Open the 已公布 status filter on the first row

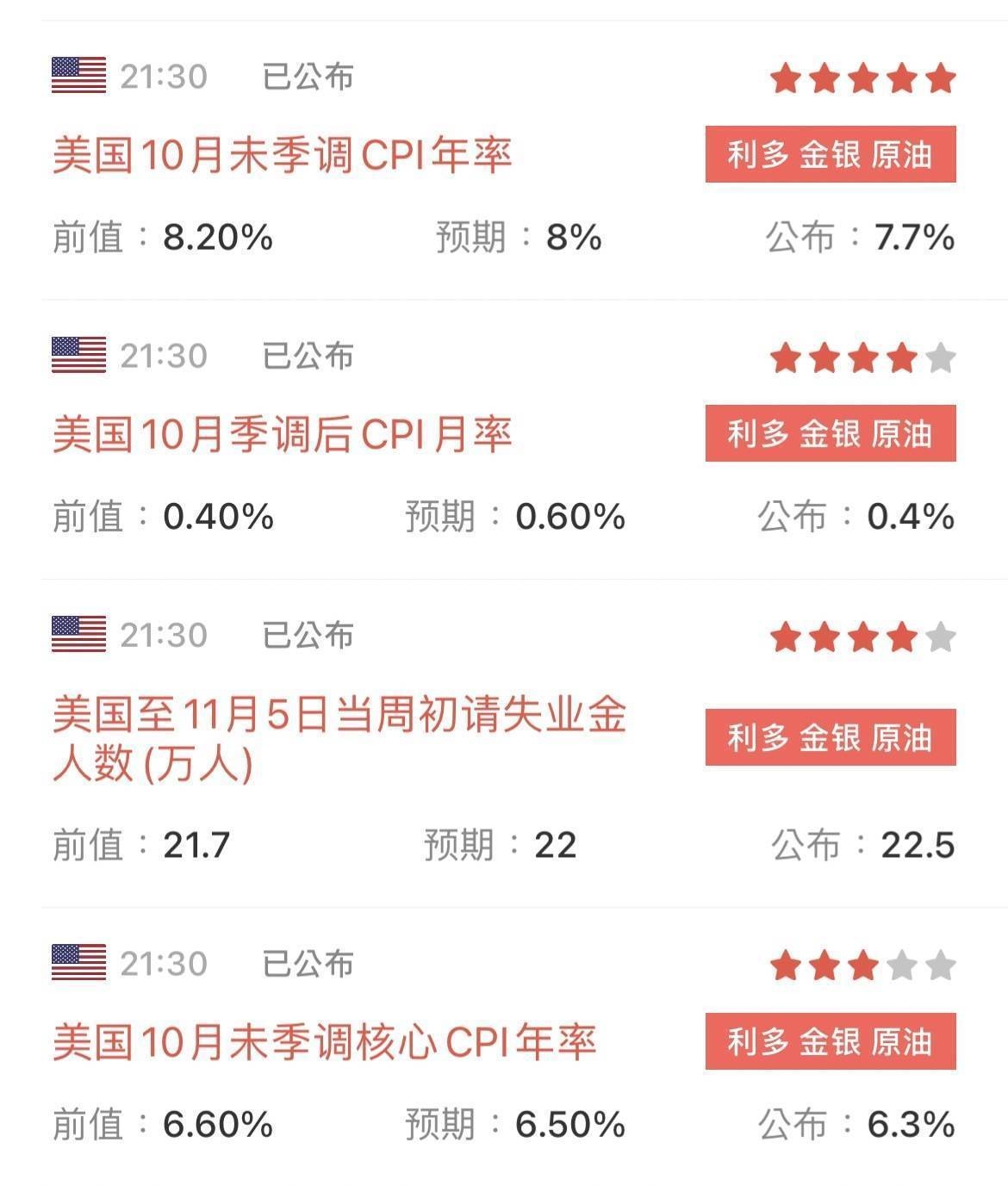[x=308, y=76]
